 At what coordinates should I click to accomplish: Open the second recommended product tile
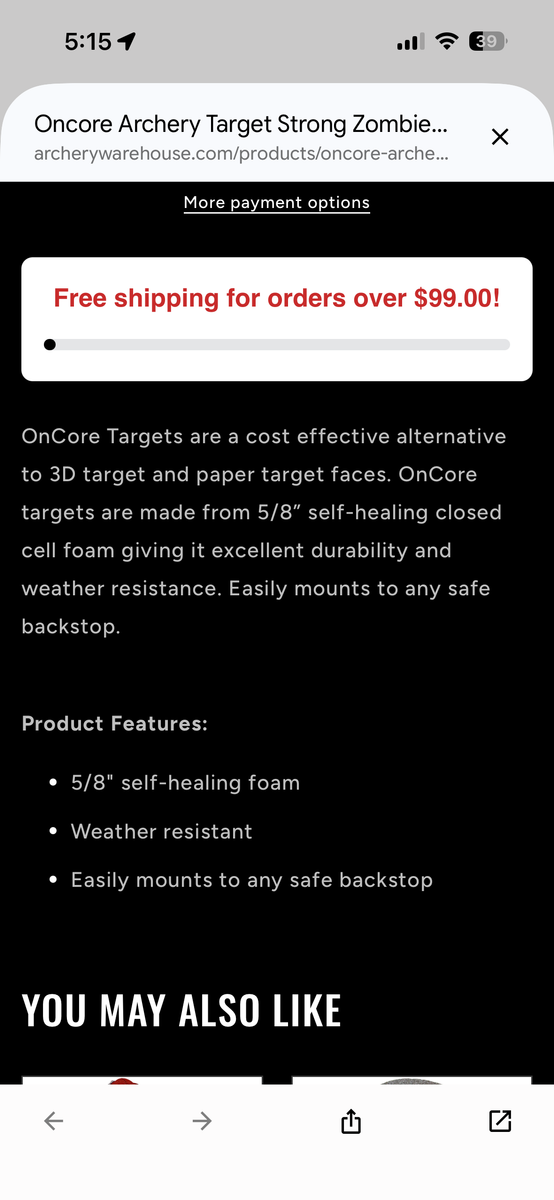[x=411, y=1080]
